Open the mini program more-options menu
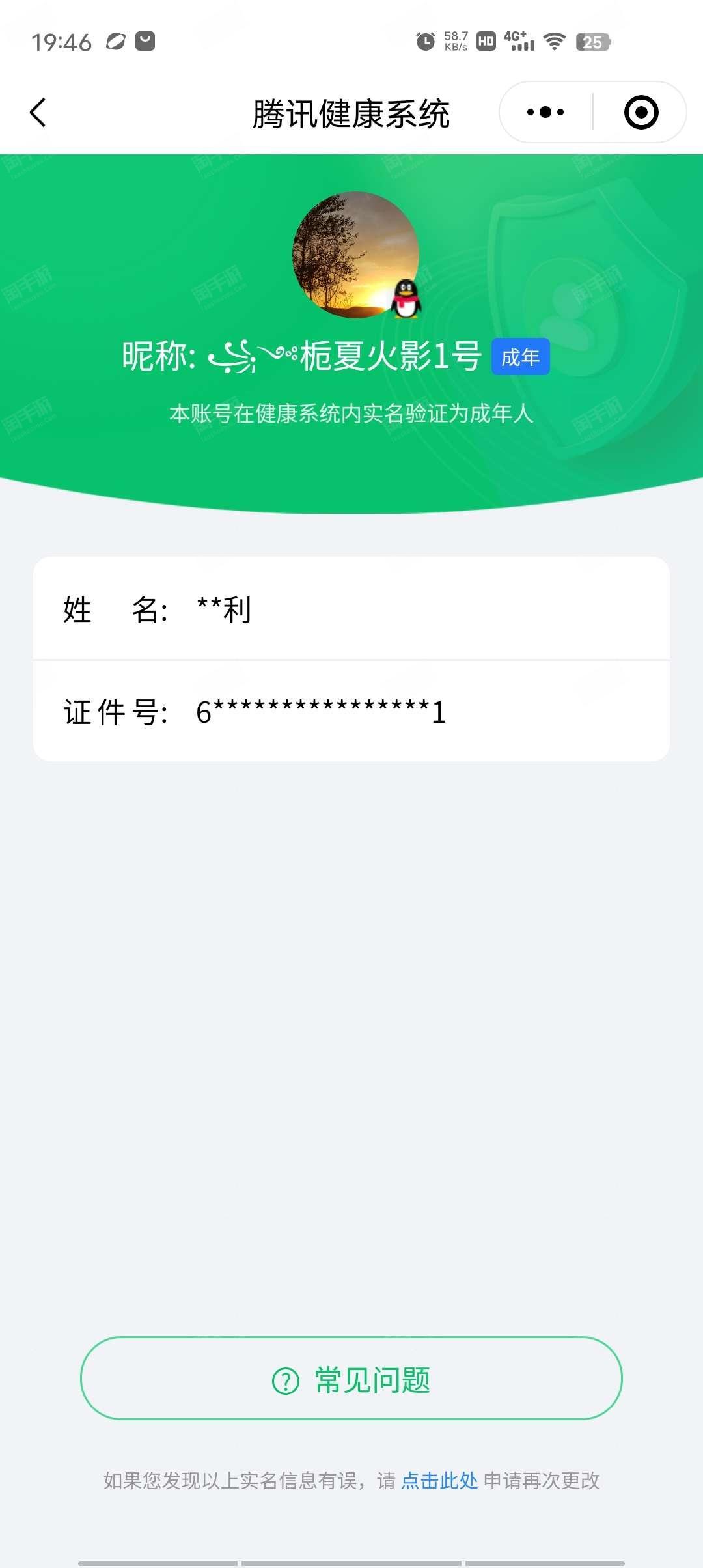 545,112
